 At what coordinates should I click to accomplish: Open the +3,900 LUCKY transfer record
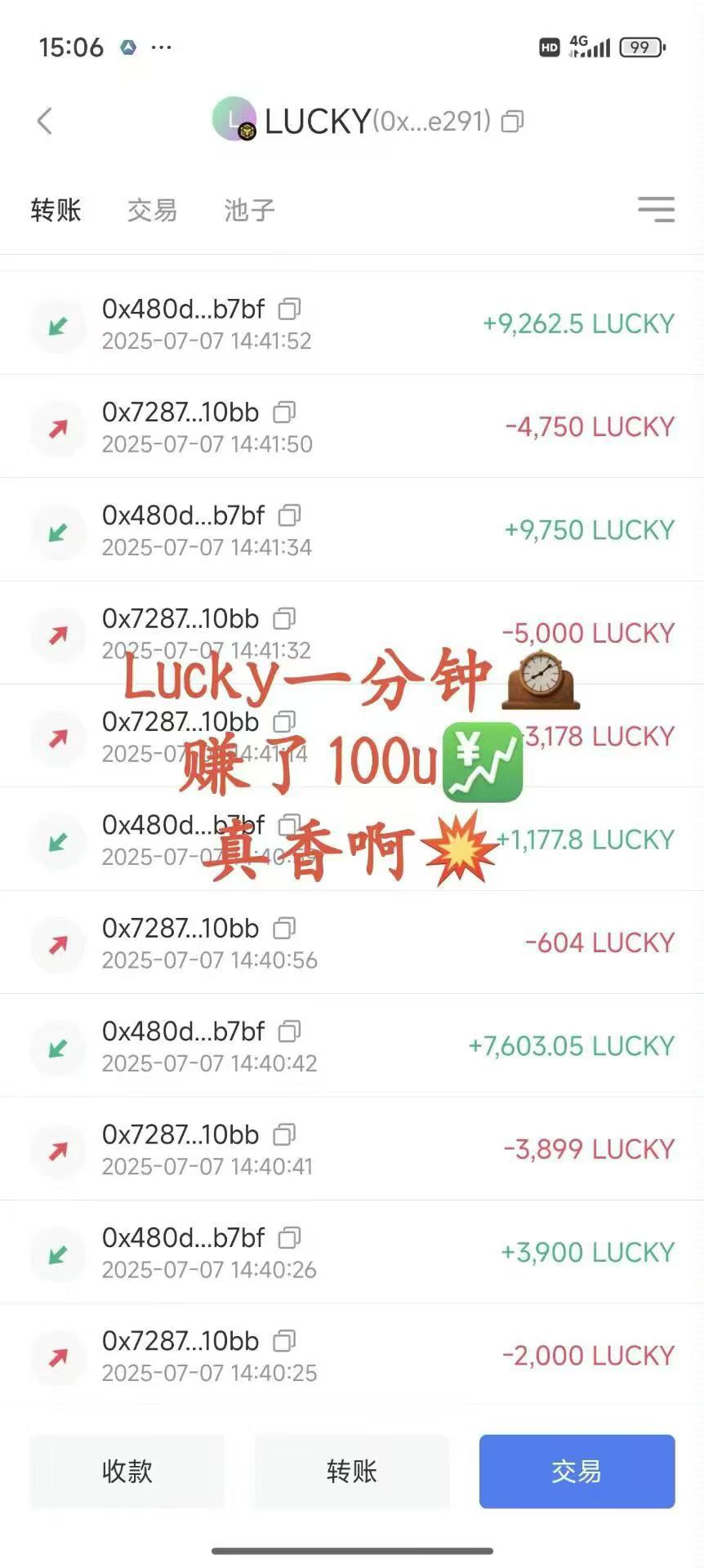coord(352,1252)
